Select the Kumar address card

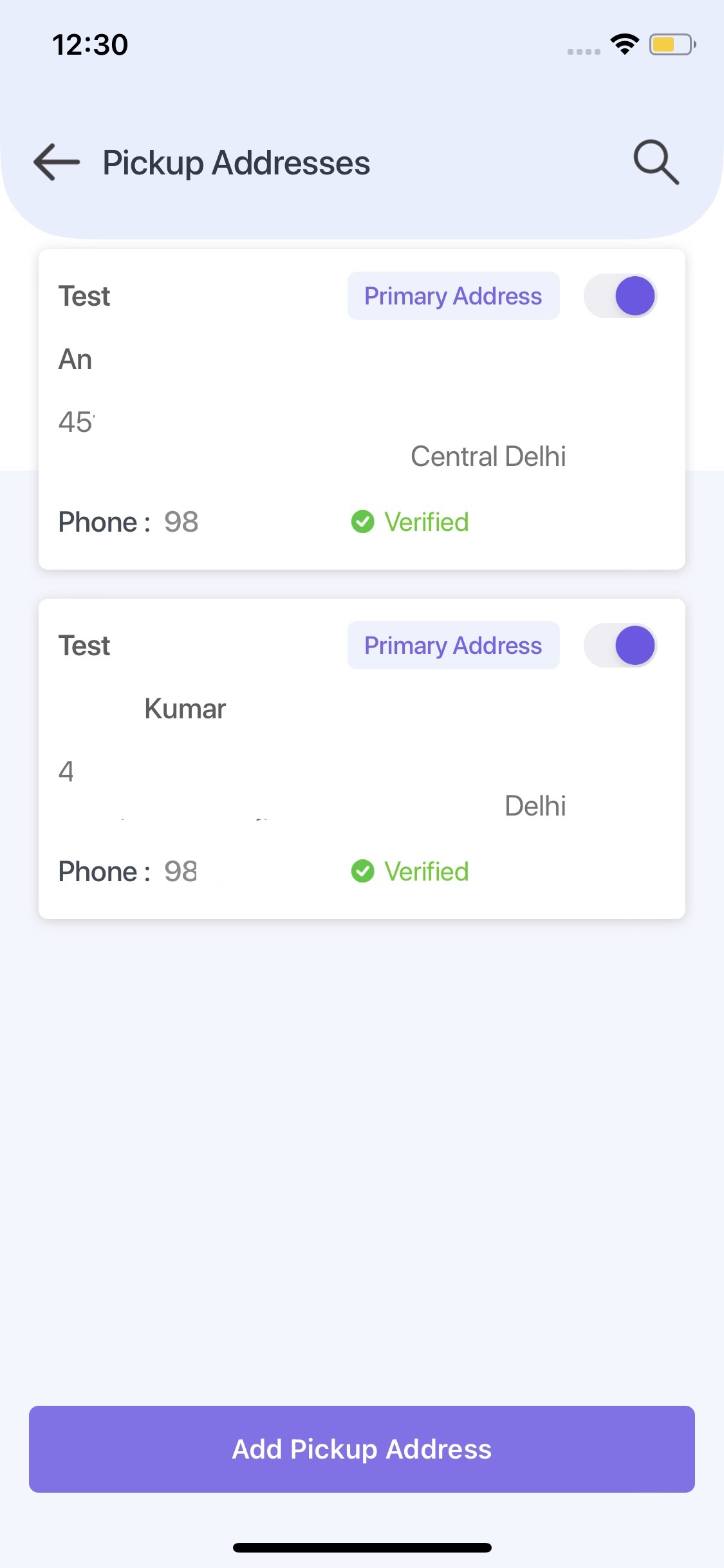[x=362, y=760]
